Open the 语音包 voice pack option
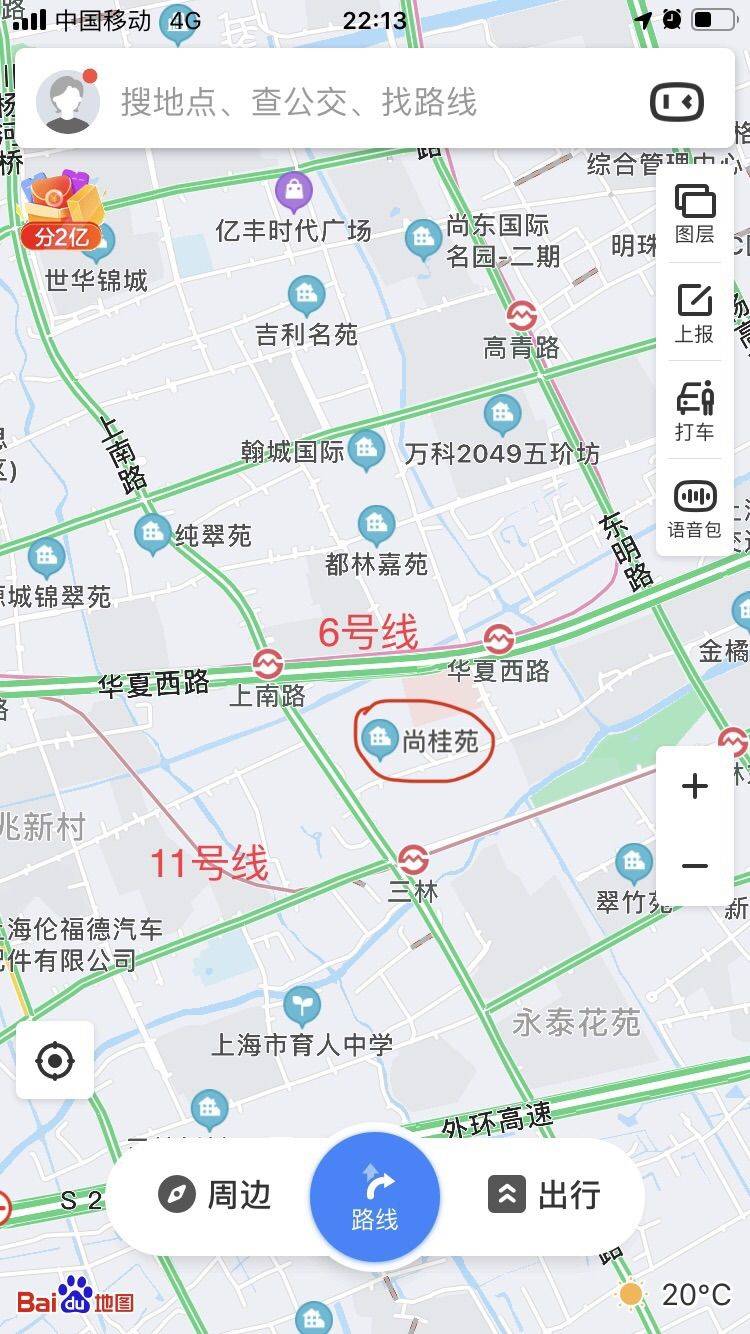 coord(694,509)
